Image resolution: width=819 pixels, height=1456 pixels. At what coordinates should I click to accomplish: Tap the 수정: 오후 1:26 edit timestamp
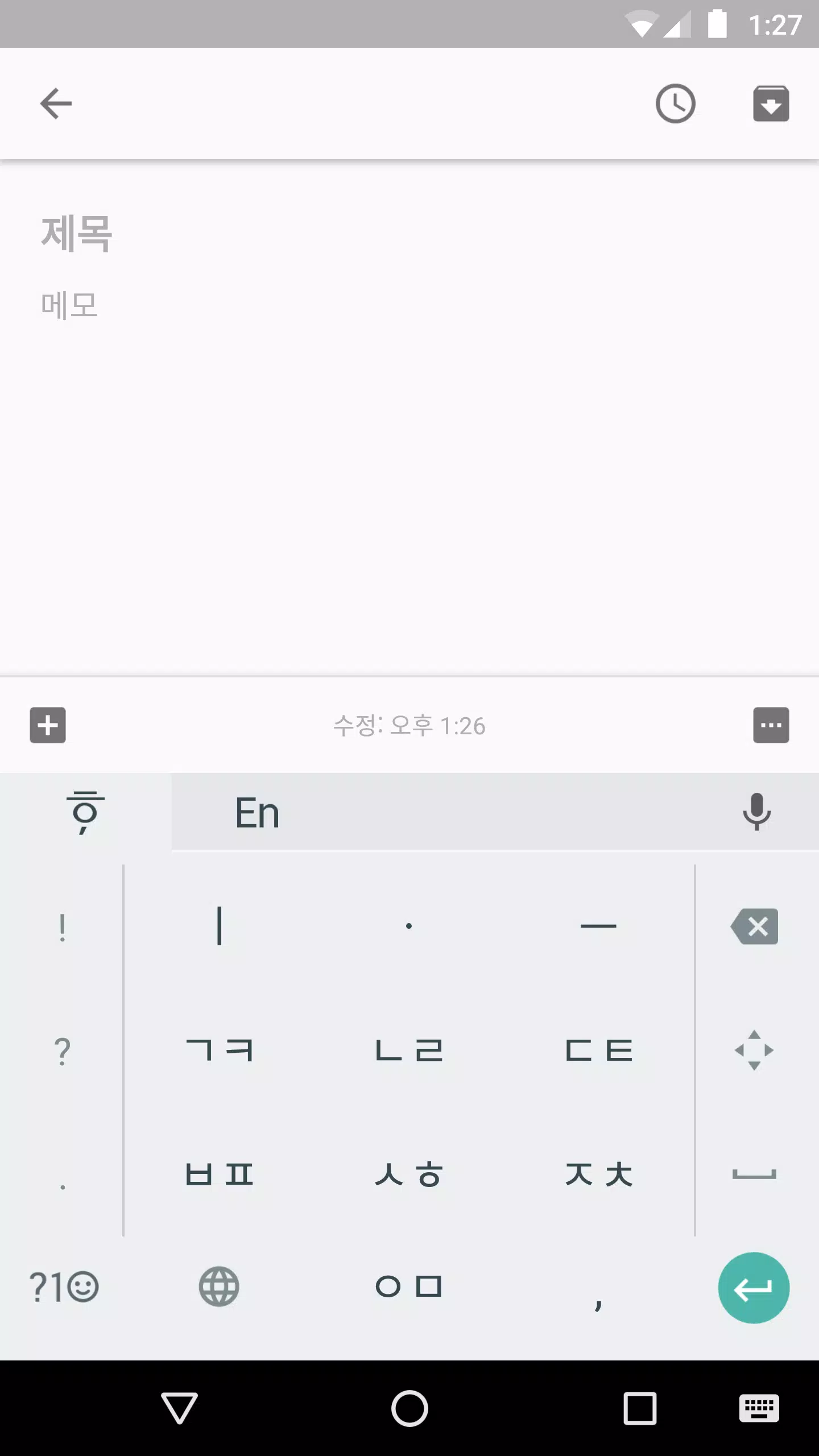click(408, 726)
